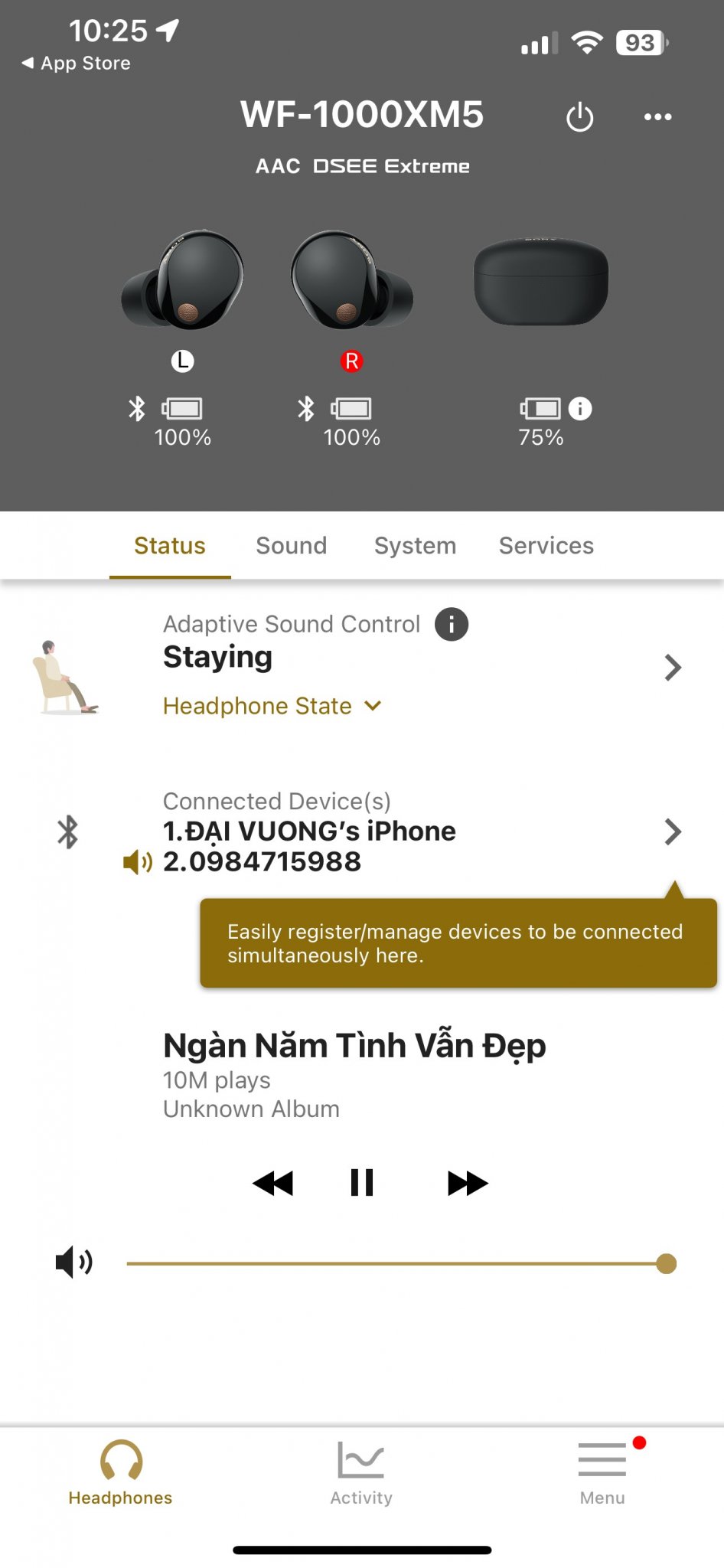
Task: Pause the current song
Action: 361,1183
